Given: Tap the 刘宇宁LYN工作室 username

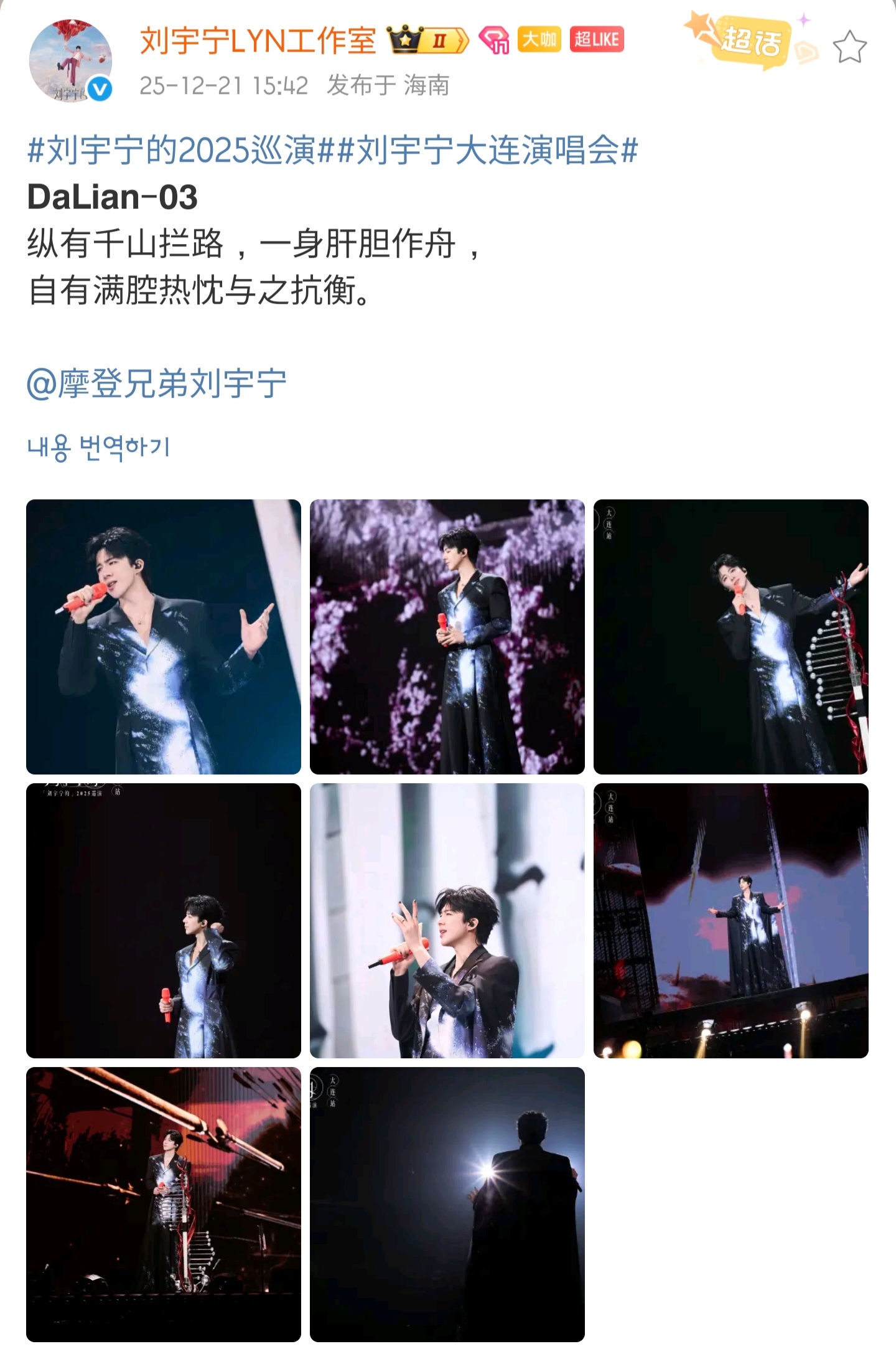Looking at the screenshot, I should [258, 41].
